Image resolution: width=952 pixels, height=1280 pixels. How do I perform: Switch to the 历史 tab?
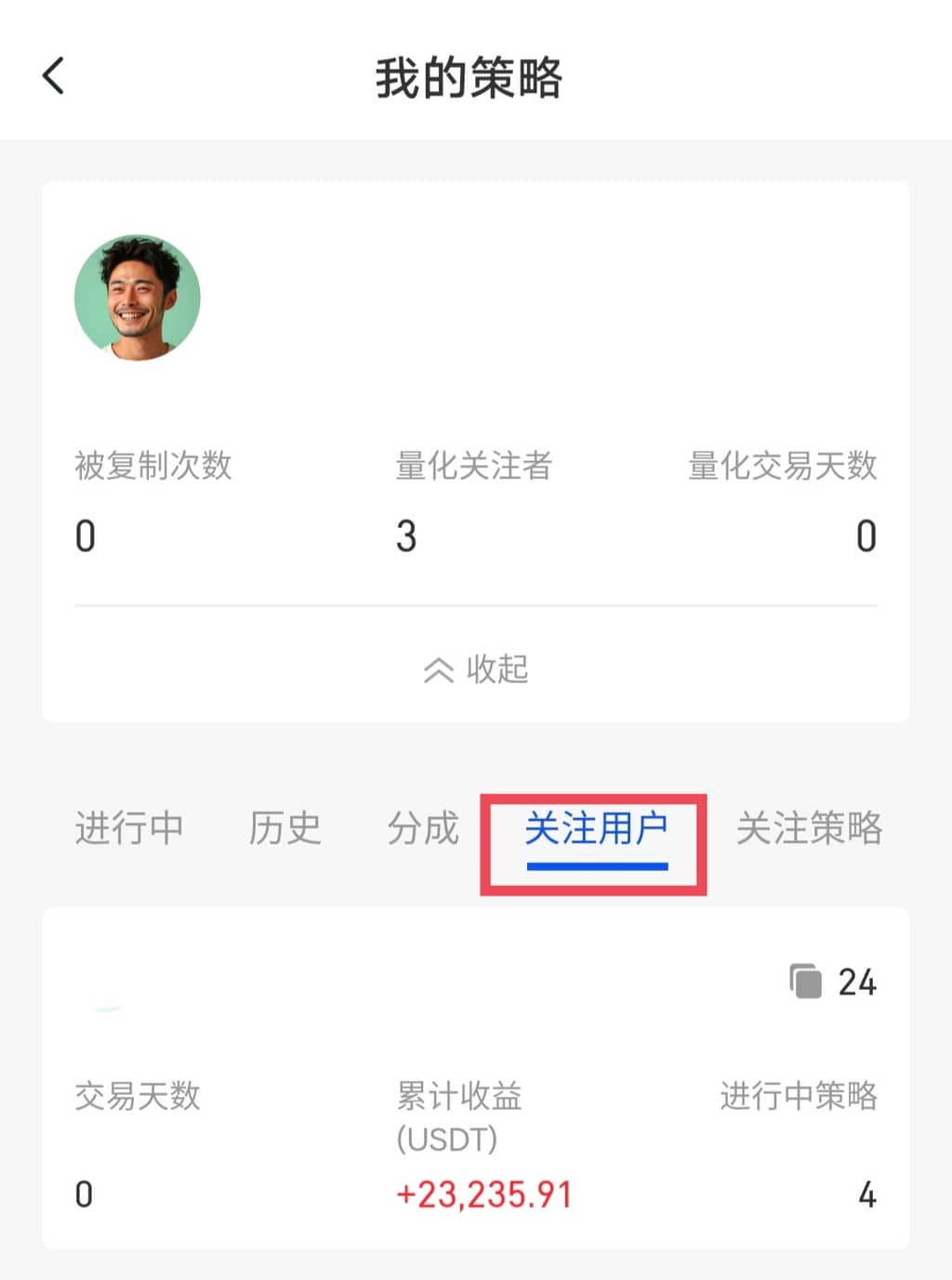click(x=284, y=827)
